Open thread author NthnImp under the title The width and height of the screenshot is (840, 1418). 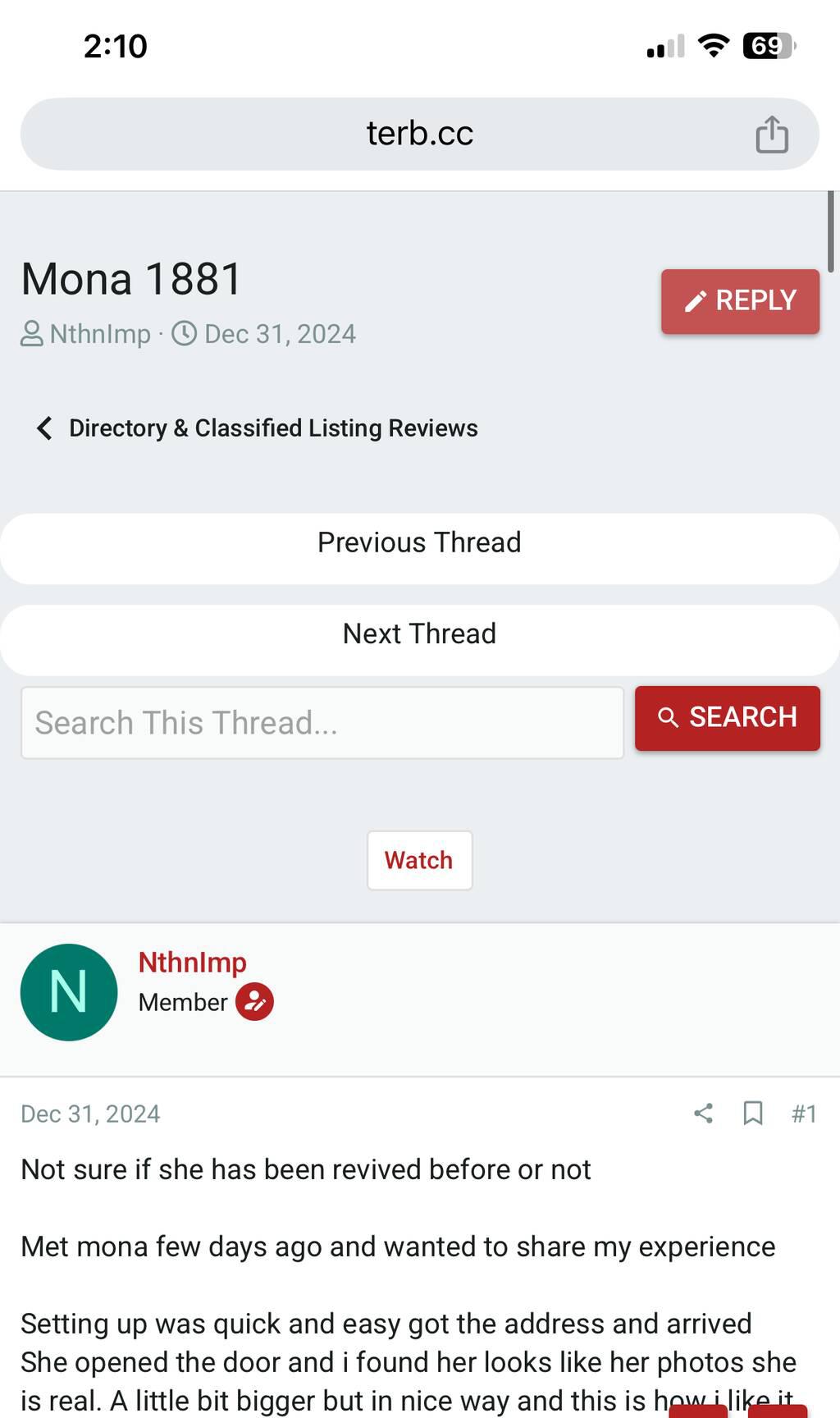point(100,334)
